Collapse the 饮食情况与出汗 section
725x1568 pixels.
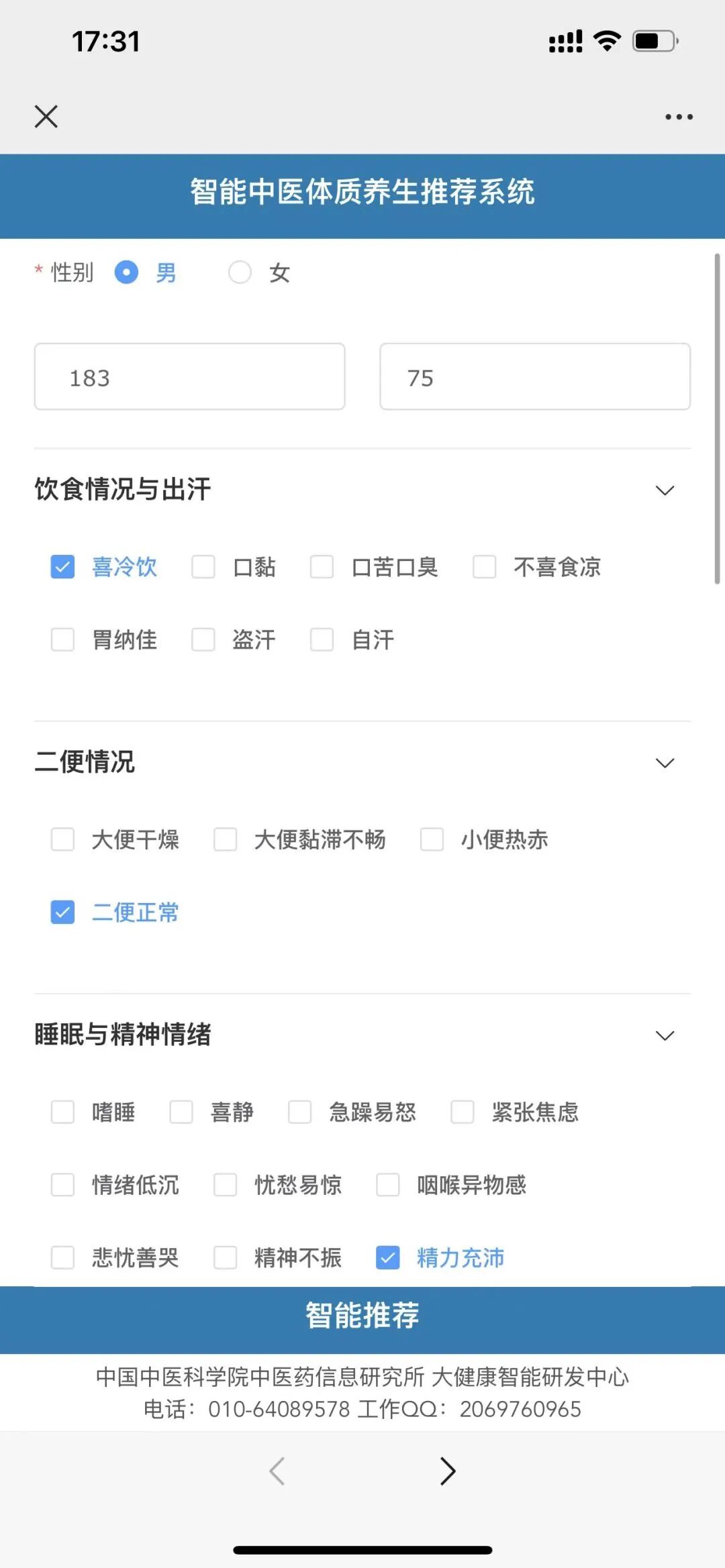point(665,490)
